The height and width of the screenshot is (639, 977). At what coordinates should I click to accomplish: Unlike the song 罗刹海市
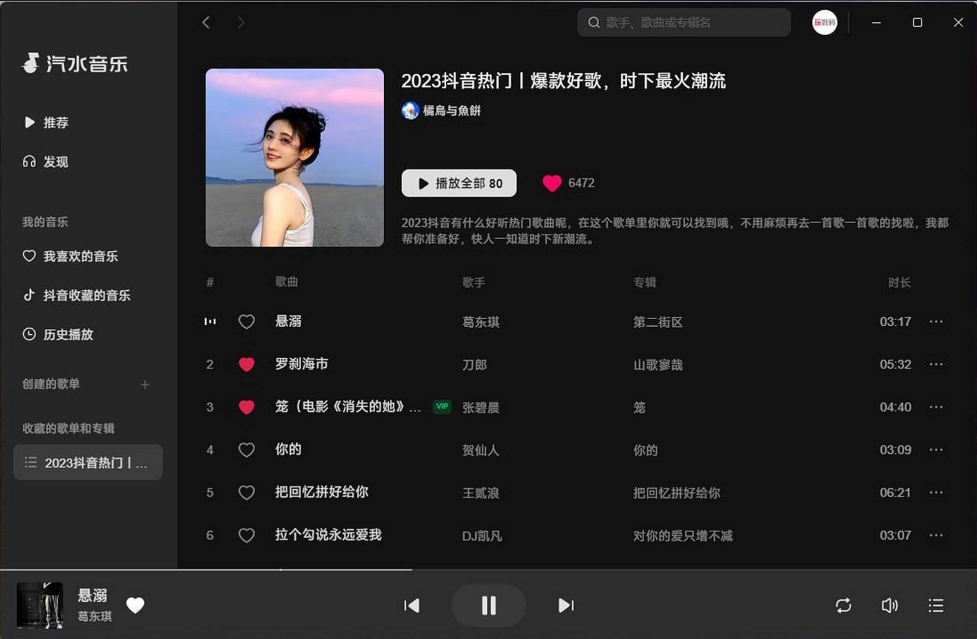pyautogui.click(x=246, y=365)
